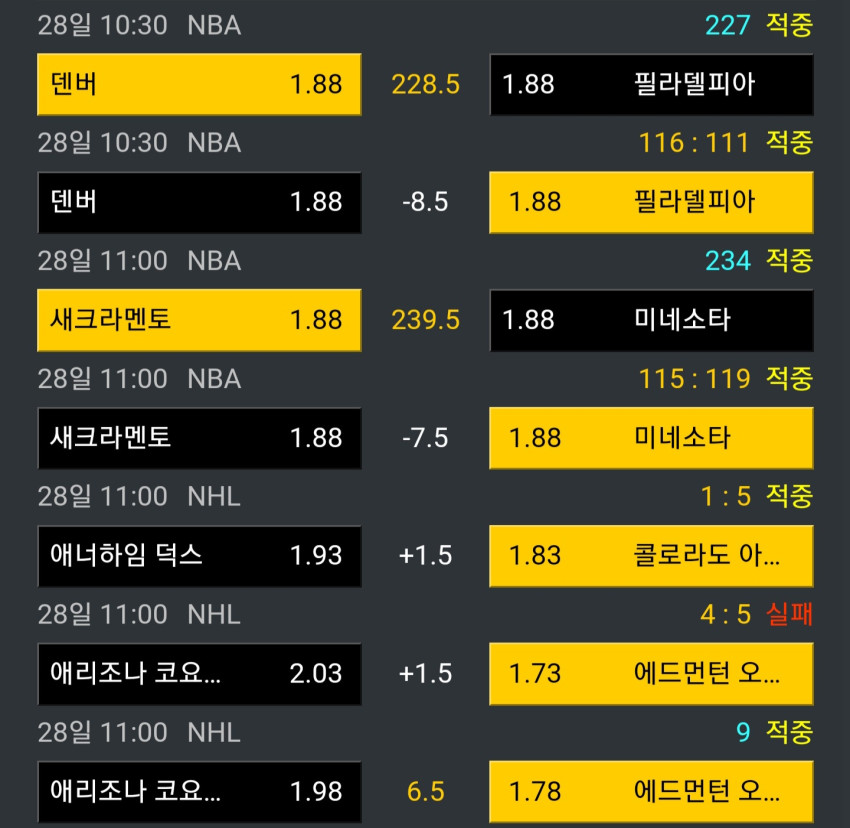Select 새크라멘토 1.88 in the 239.5 total row
Viewport: 850px width, 828px height.
(199, 320)
